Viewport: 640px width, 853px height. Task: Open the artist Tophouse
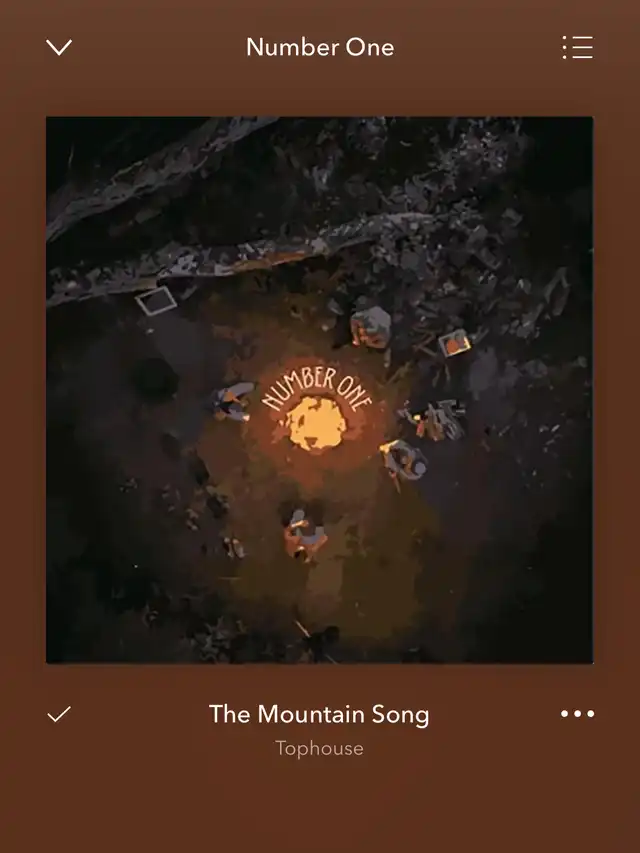319,748
